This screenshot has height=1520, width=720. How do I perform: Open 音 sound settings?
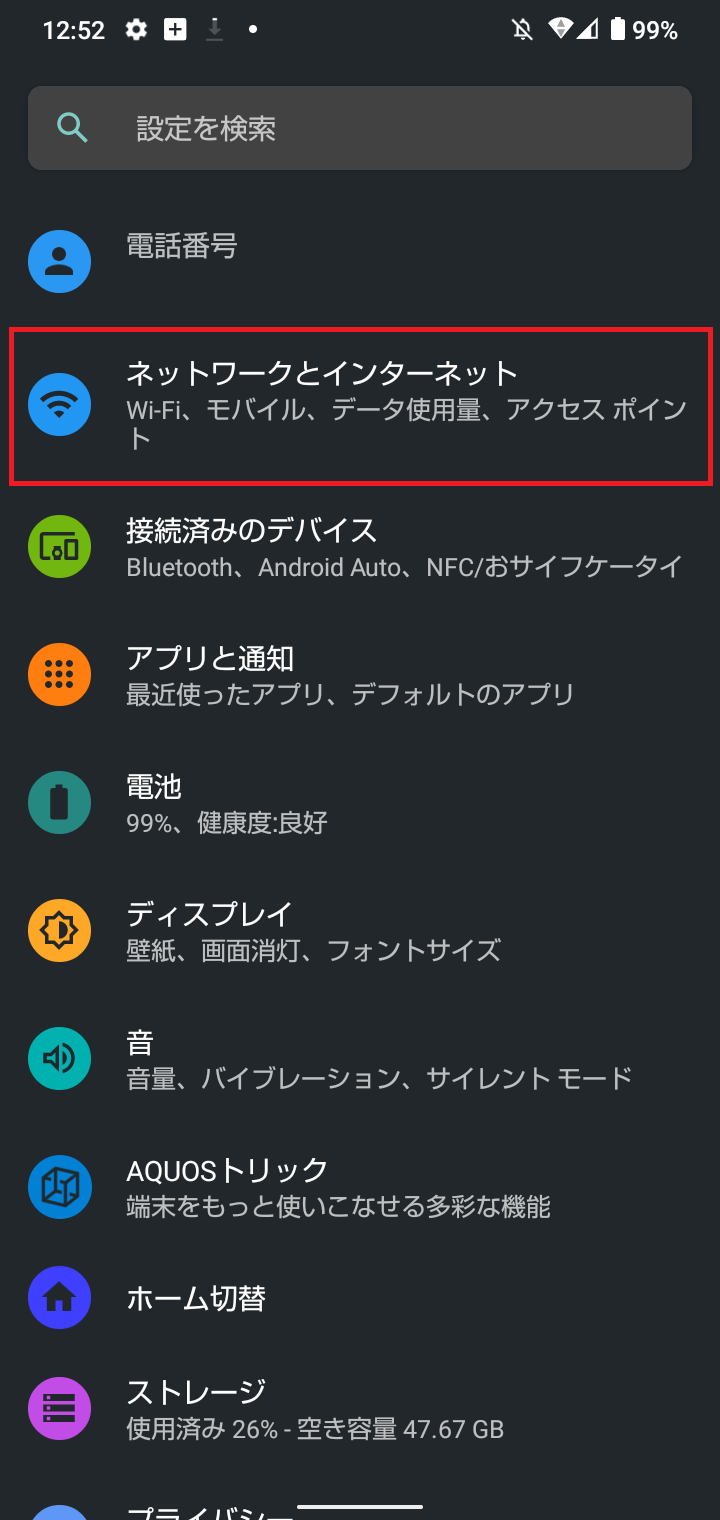pos(360,1059)
